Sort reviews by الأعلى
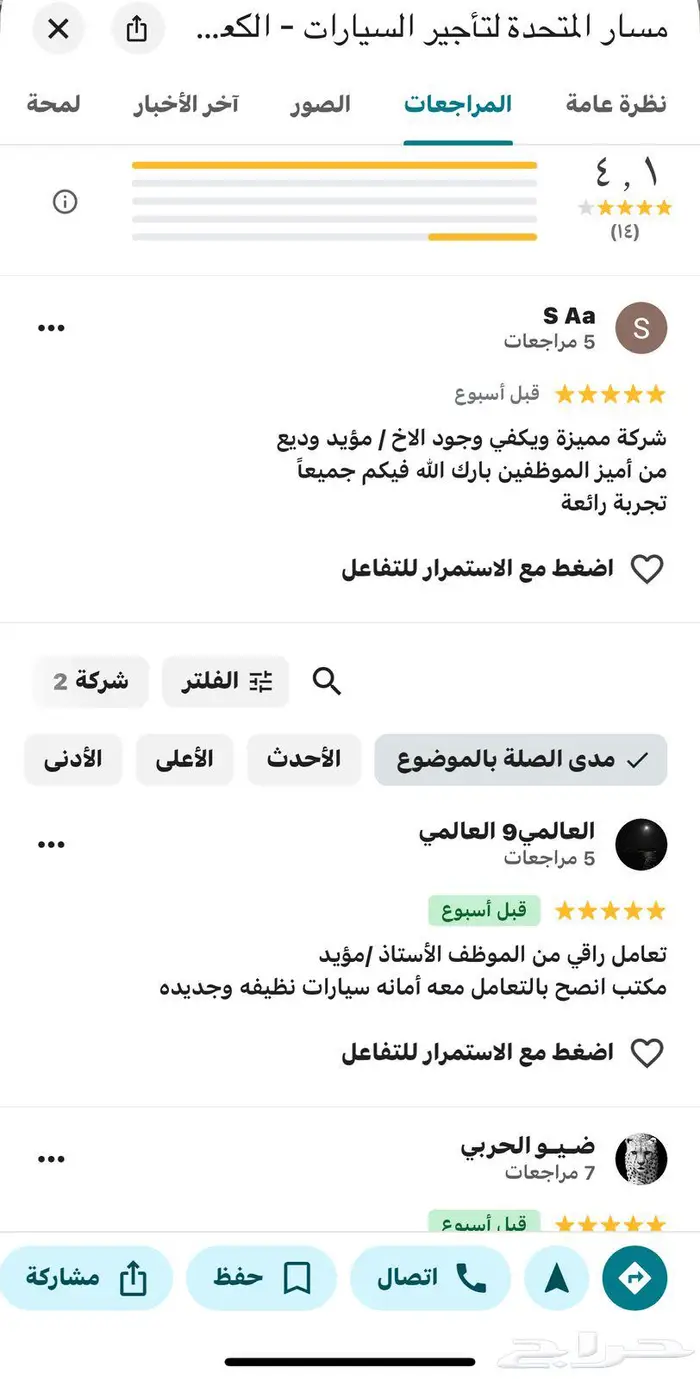The height and width of the screenshot is (1379, 700). click(x=184, y=759)
